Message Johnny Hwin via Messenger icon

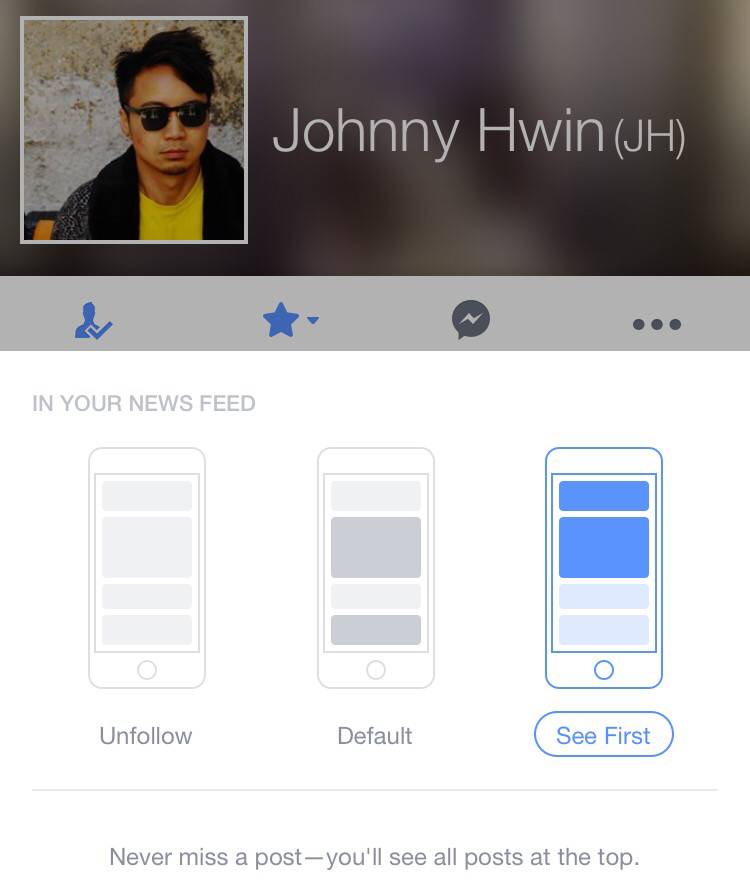pos(471,321)
